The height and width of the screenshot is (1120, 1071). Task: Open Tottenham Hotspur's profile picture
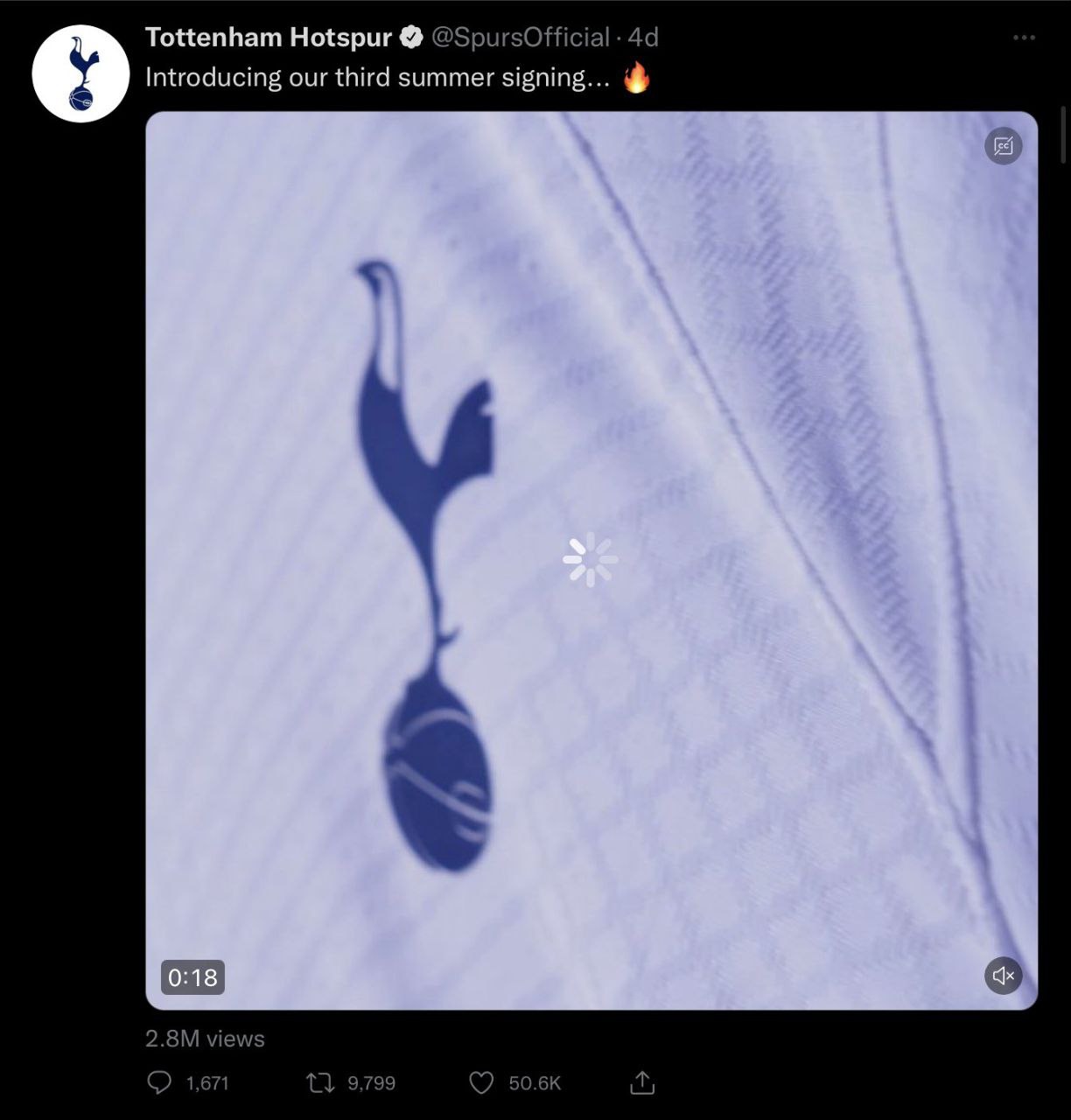80,73
